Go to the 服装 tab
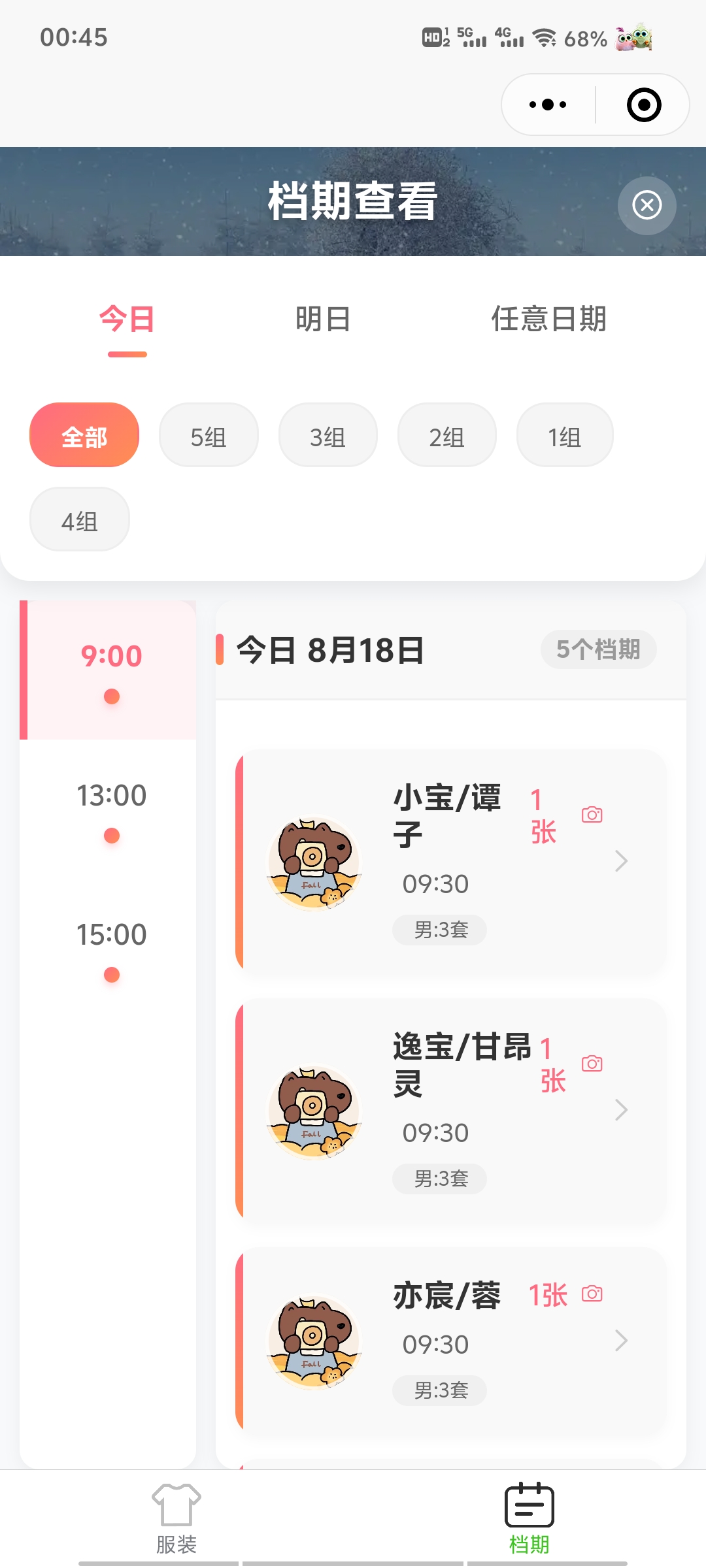Viewport: 706px width, 1568px height. pyautogui.click(x=176, y=1518)
